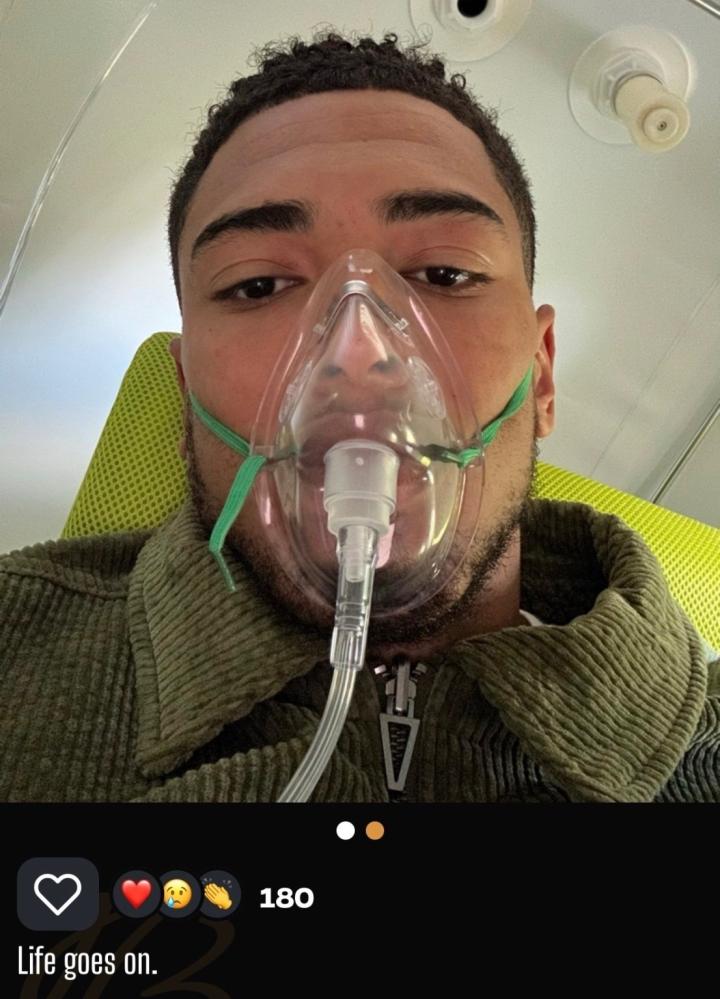Like the post with the heart button
This screenshot has width=720, height=999.
(58, 894)
